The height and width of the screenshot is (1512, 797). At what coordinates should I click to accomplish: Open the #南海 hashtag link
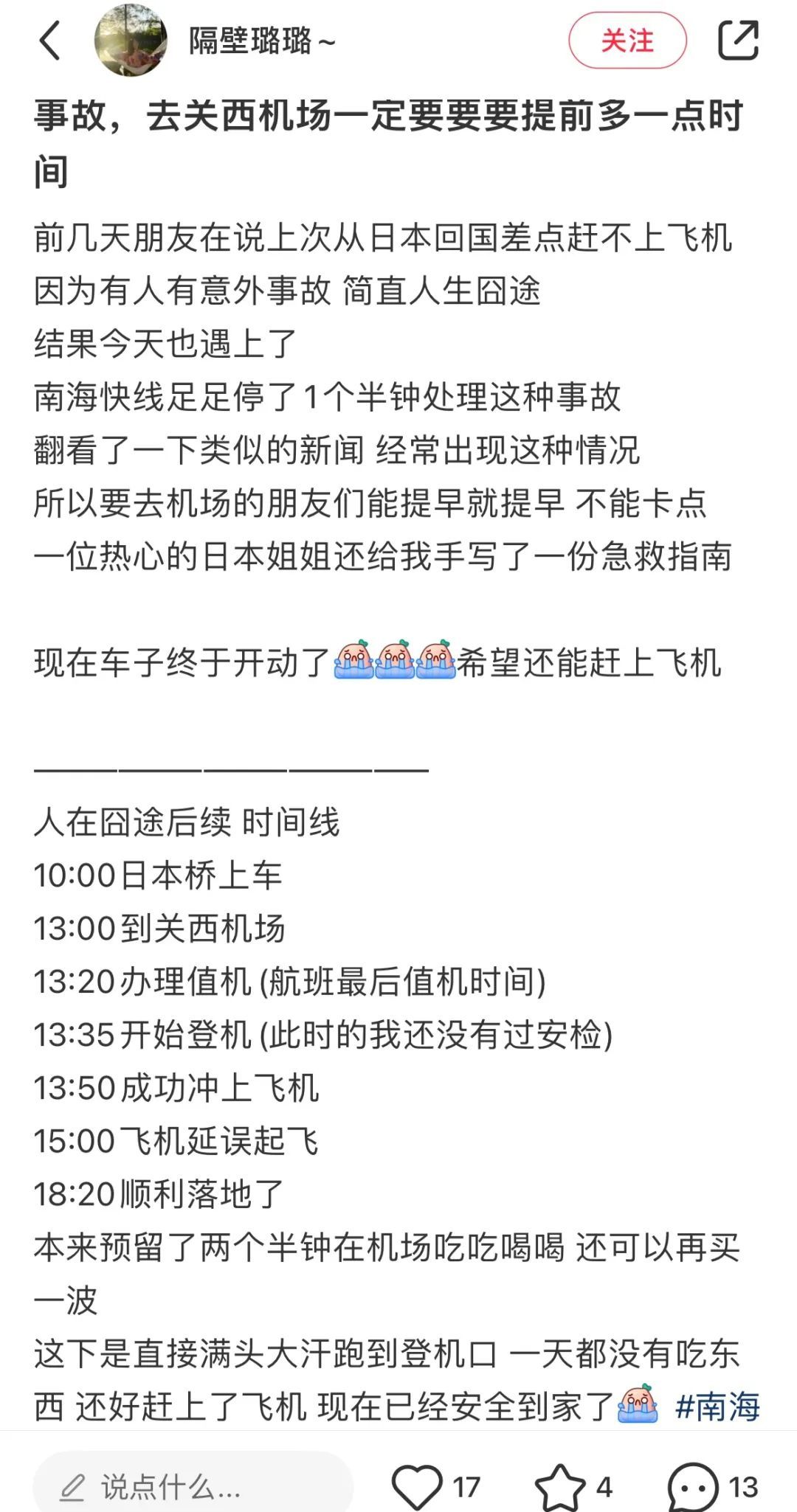pyautogui.click(x=718, y=1407)
